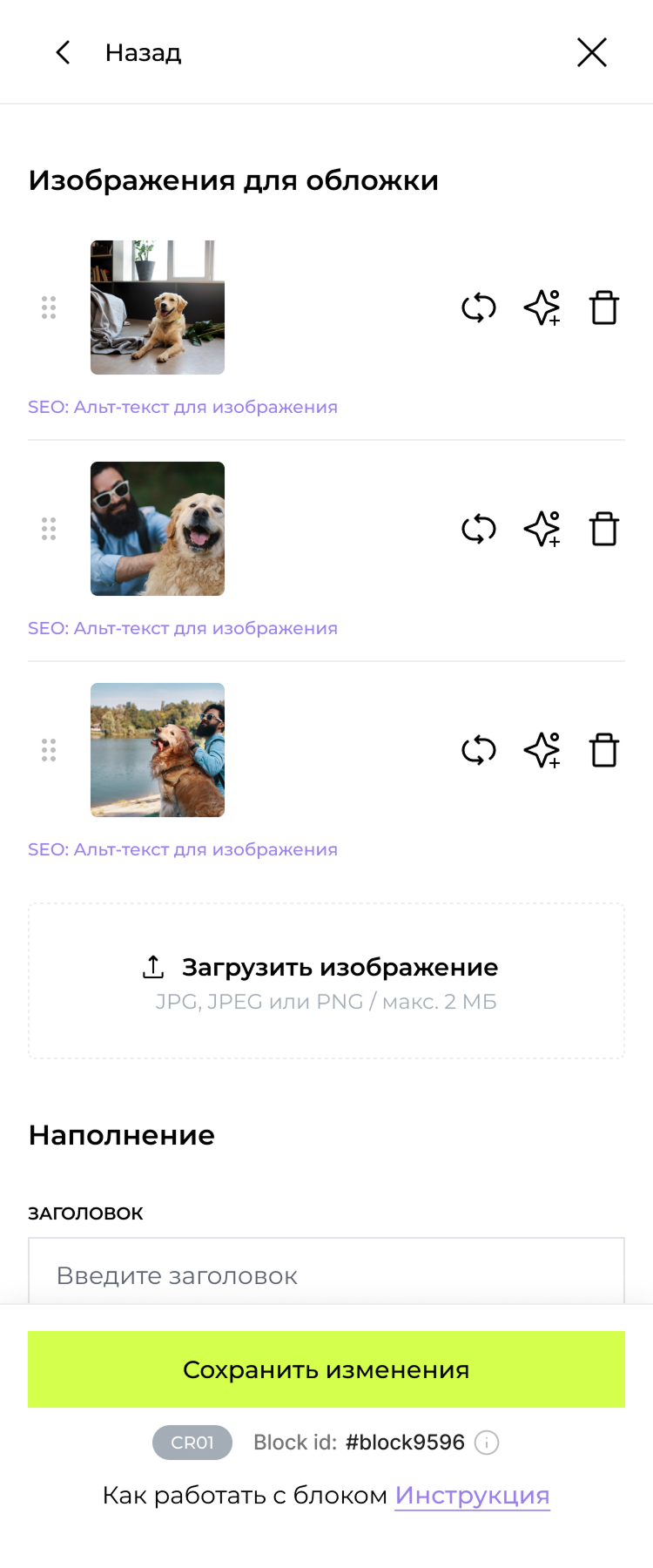Edit SEO alt-text for third image

point(183,849)
